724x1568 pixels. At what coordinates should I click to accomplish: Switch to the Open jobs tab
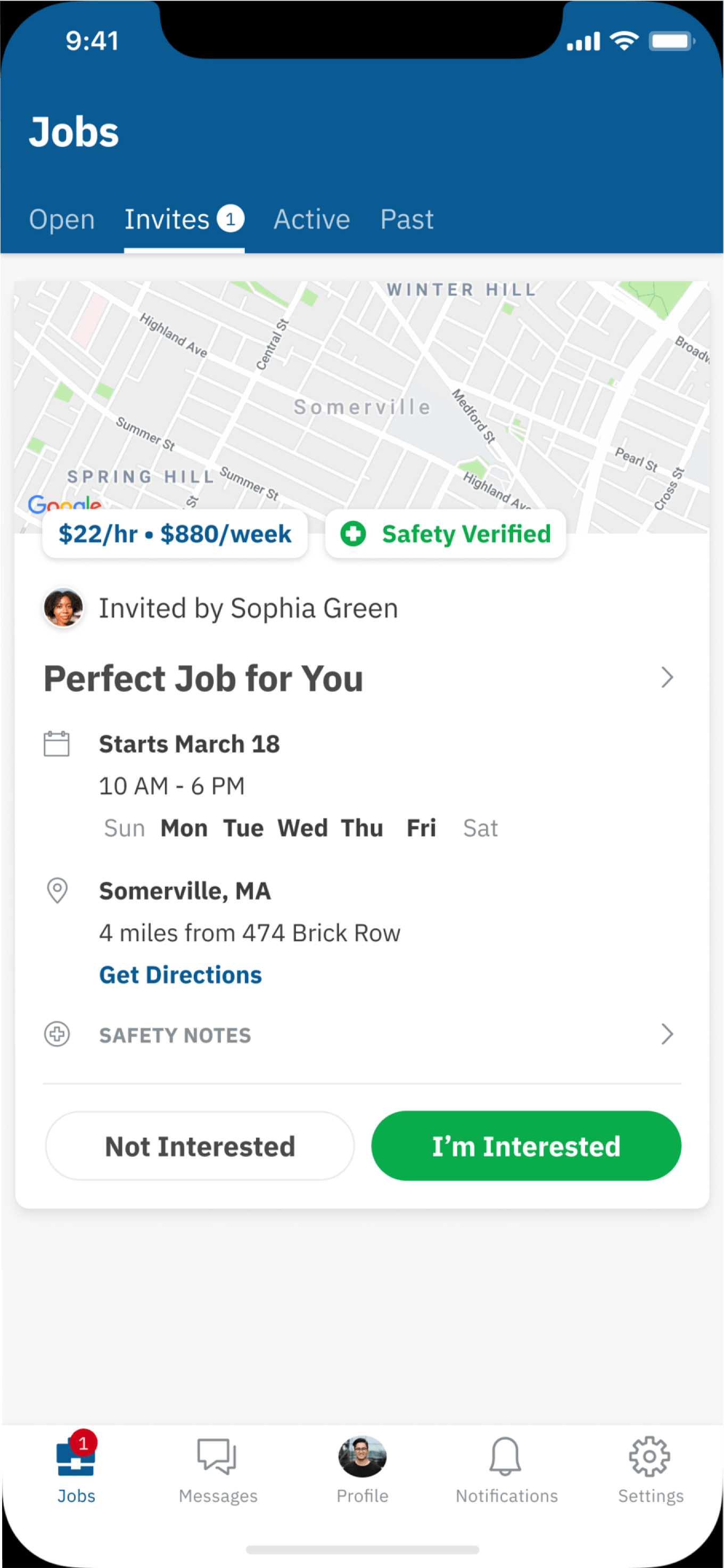click(x=61, y=220)
